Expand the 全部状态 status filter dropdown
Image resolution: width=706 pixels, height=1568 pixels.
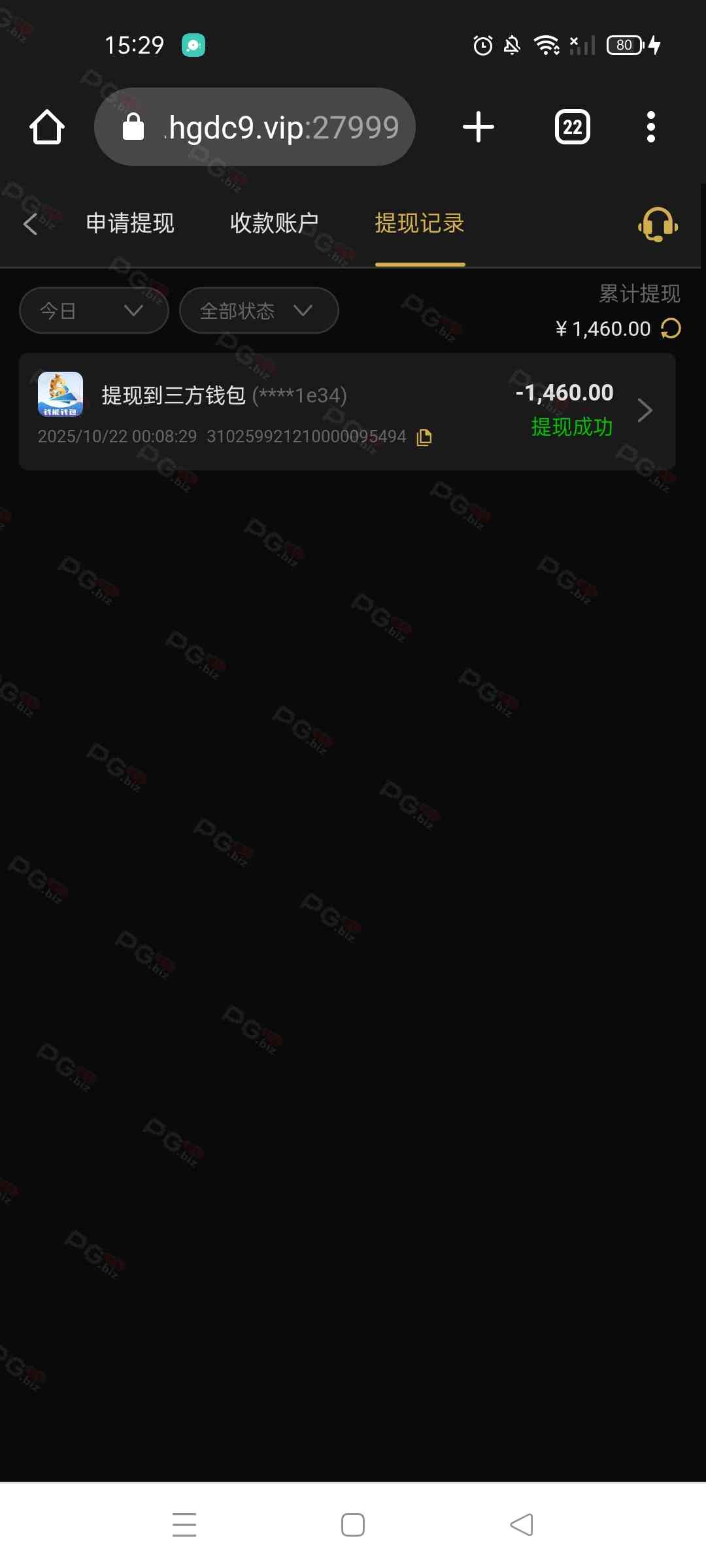258,310
